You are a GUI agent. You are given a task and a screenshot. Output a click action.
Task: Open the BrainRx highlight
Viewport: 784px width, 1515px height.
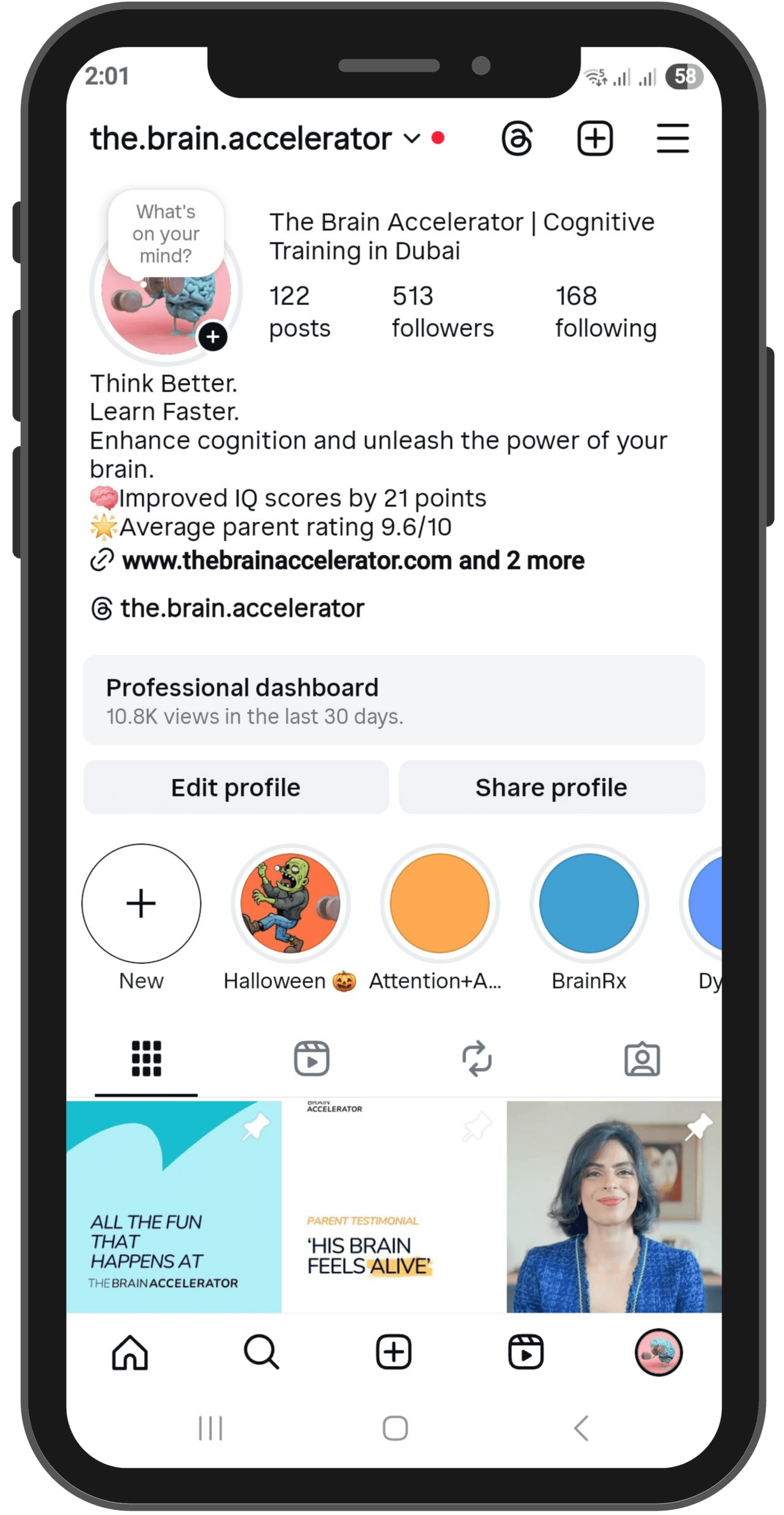[589, 903]
